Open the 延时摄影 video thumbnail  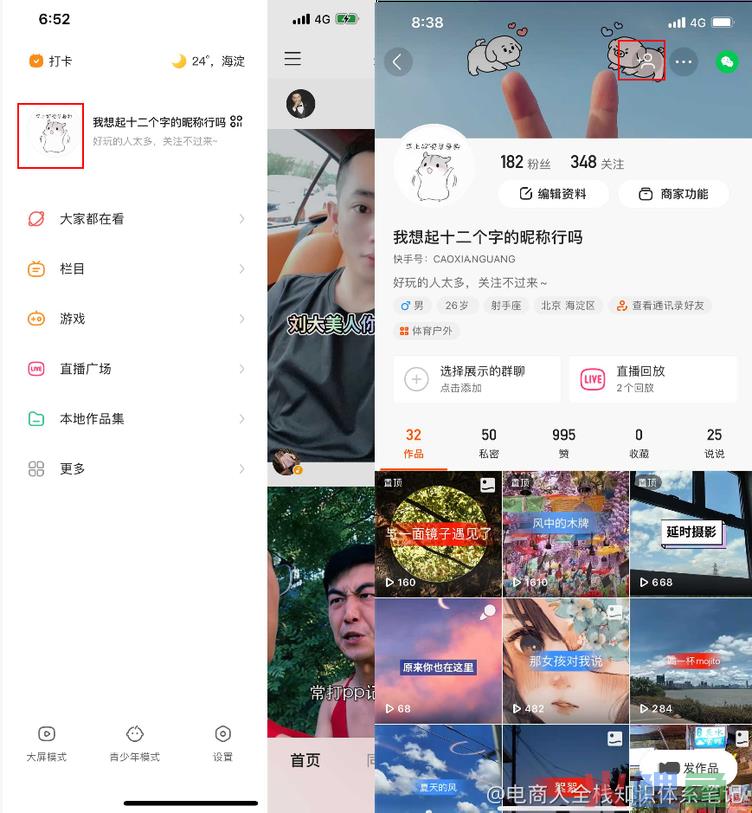(690, 535)
